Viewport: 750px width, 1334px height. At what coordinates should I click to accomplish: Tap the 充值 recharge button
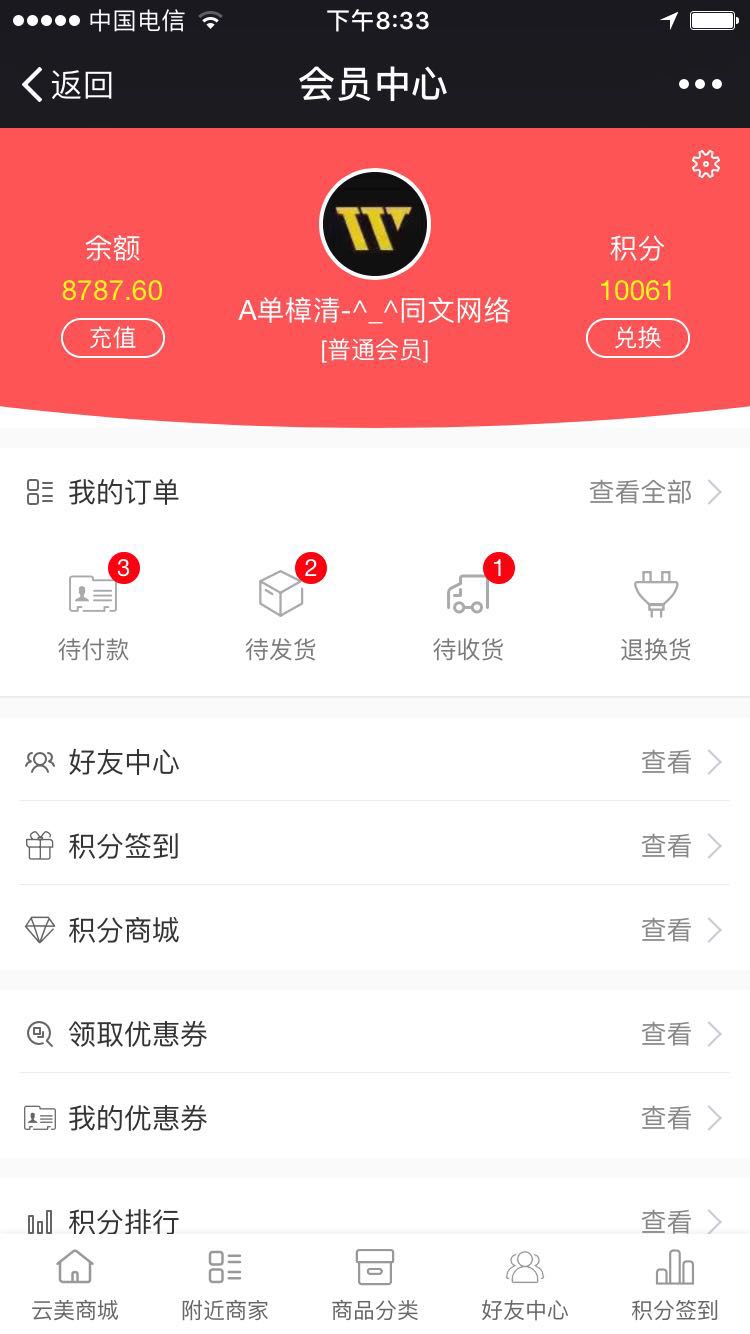point(113,338)
